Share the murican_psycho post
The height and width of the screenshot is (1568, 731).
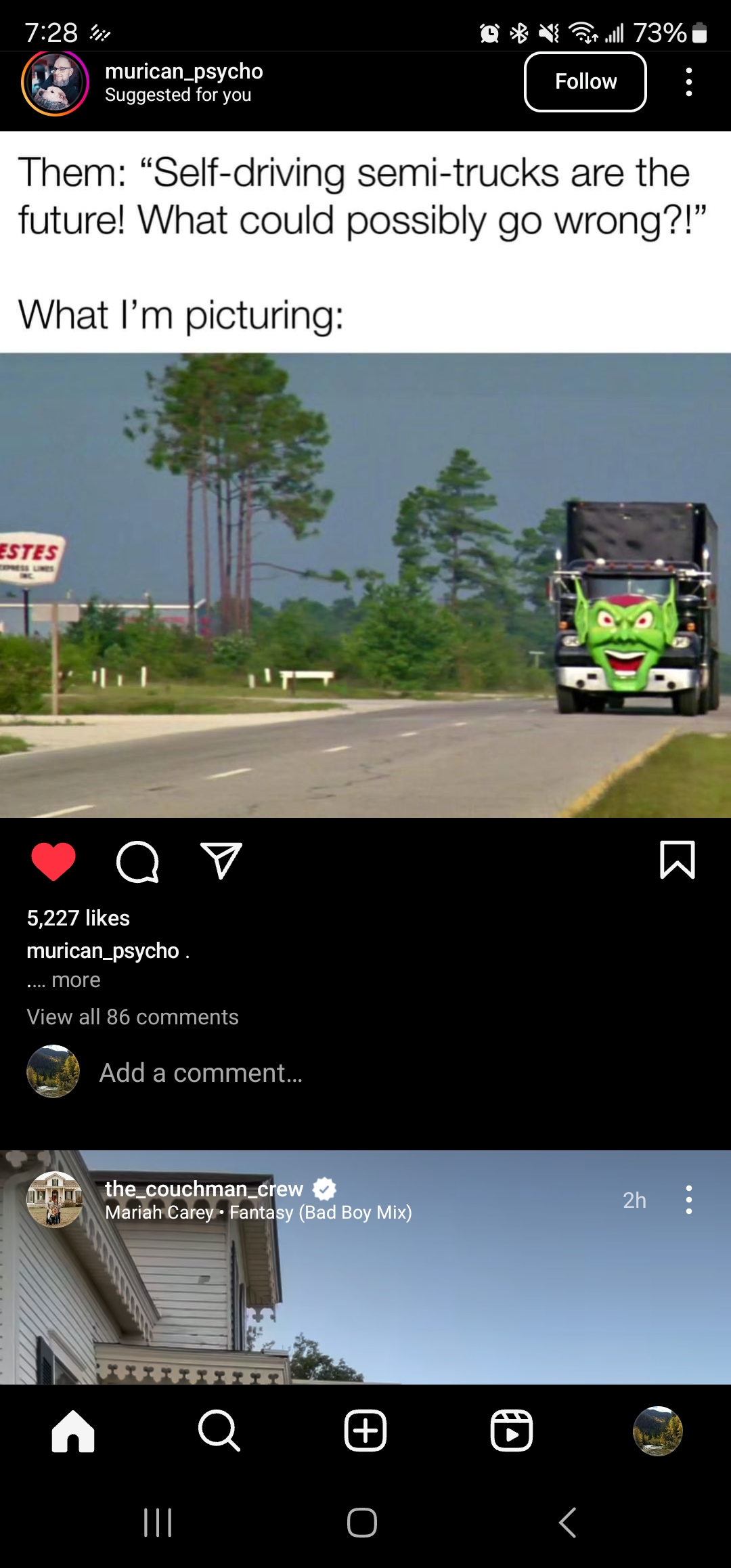click(x=221, y=862)
